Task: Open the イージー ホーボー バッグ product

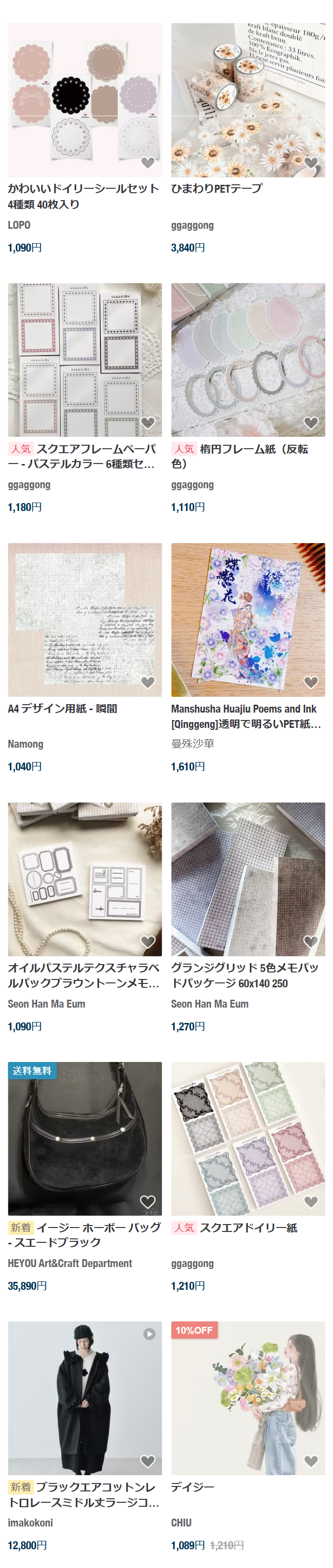Action: pyautogui.click(x=85, y=1138)
